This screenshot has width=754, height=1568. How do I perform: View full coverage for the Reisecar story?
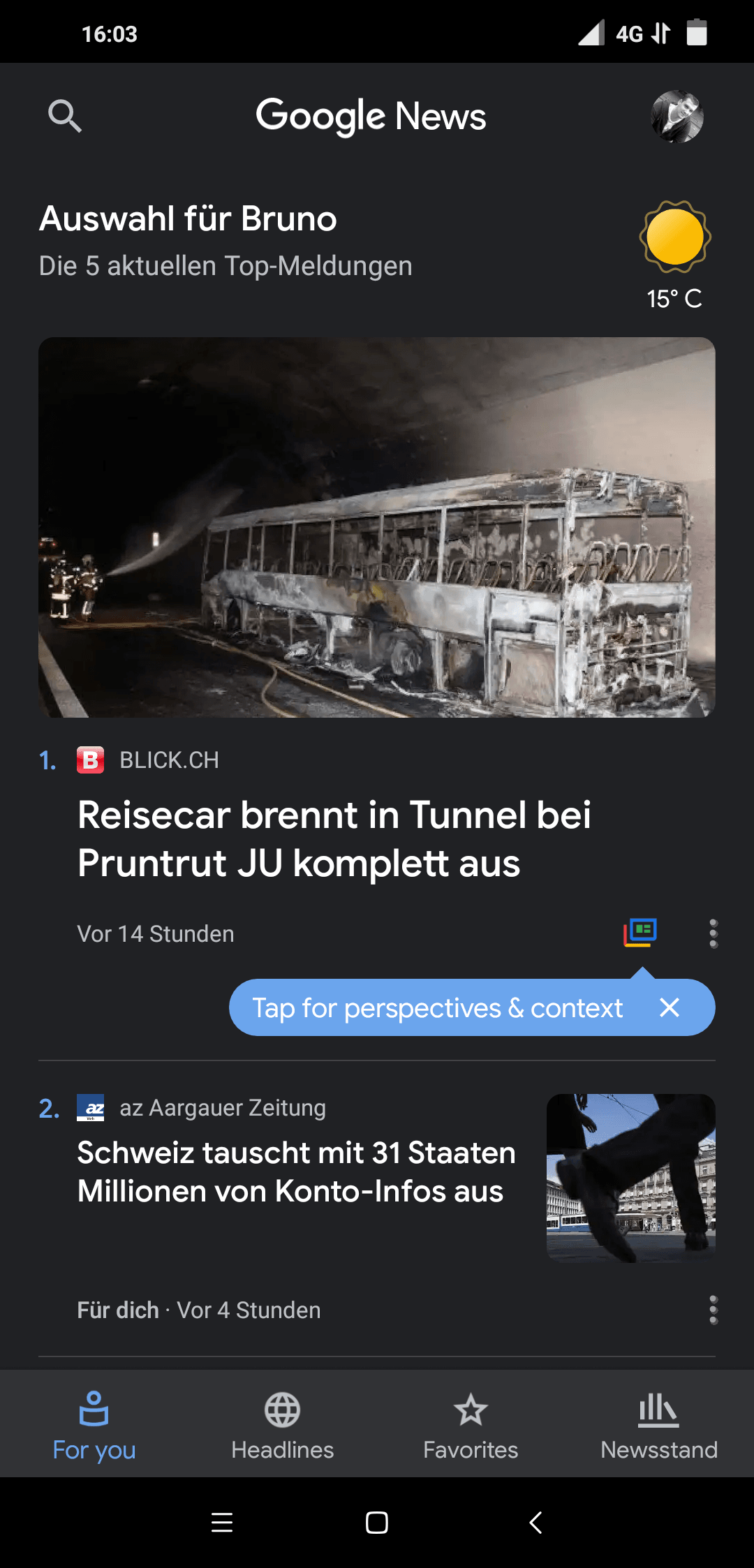[x=640, y=933]
